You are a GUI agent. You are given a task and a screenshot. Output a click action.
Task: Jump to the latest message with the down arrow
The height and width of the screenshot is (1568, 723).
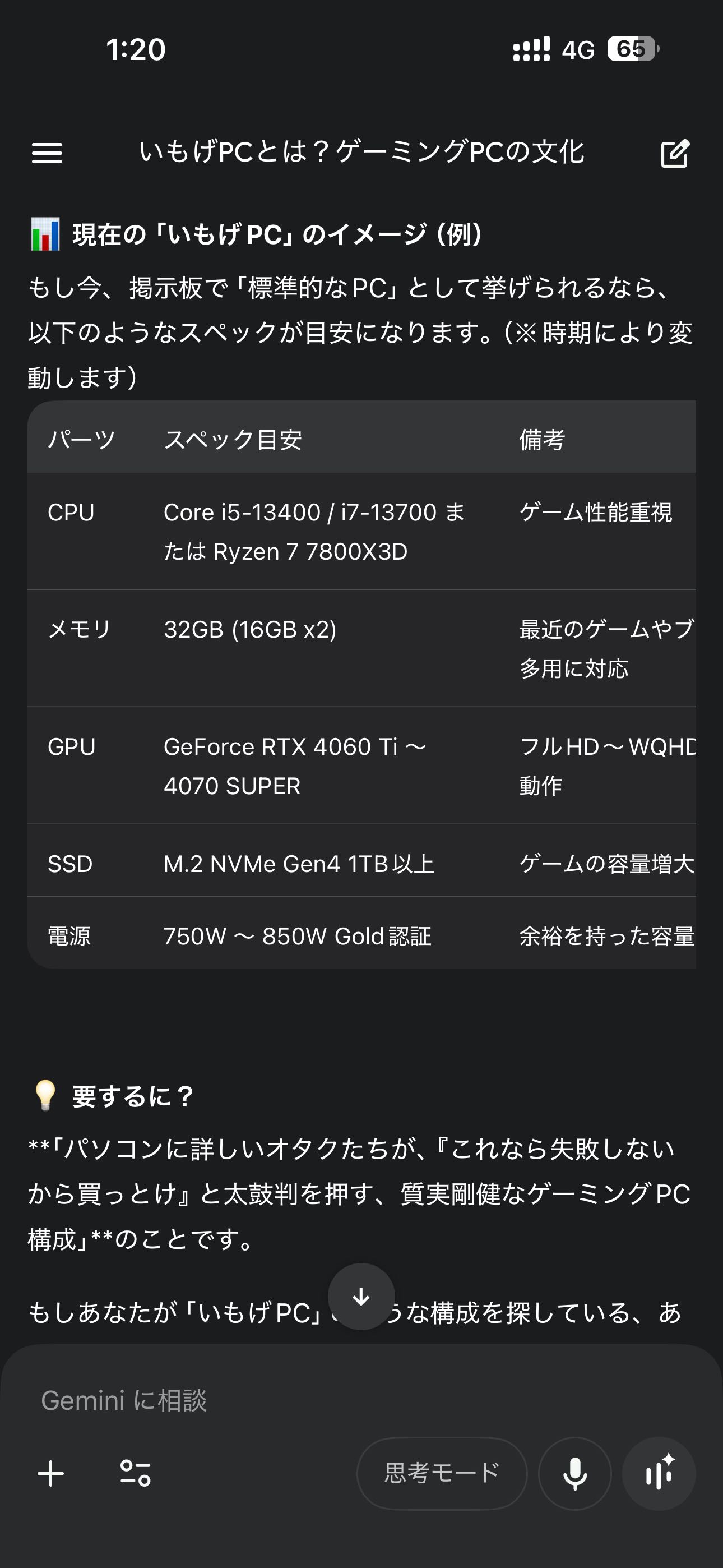tap(361, 1297)
